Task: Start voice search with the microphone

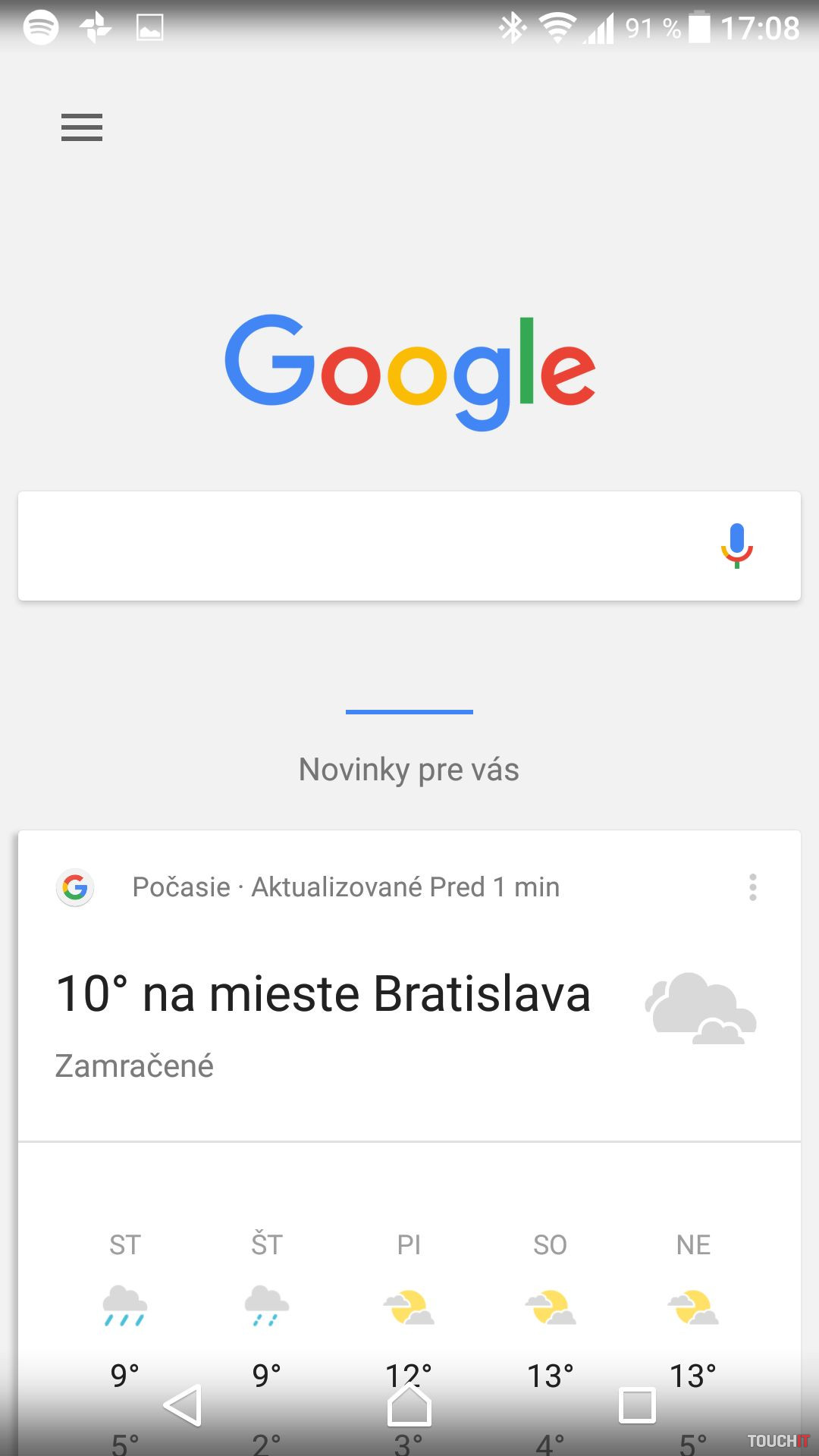Action: (736, 546)
